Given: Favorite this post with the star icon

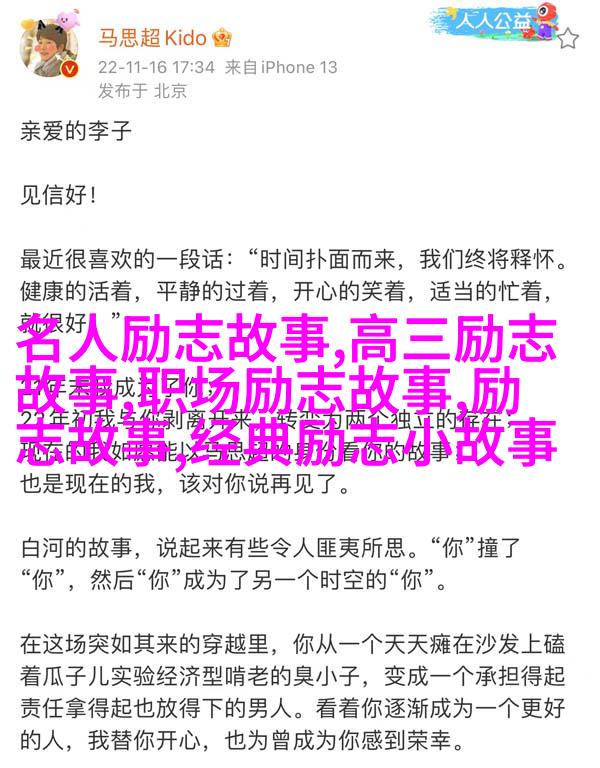Looking at the screenshot, I should tap(567, 39).
